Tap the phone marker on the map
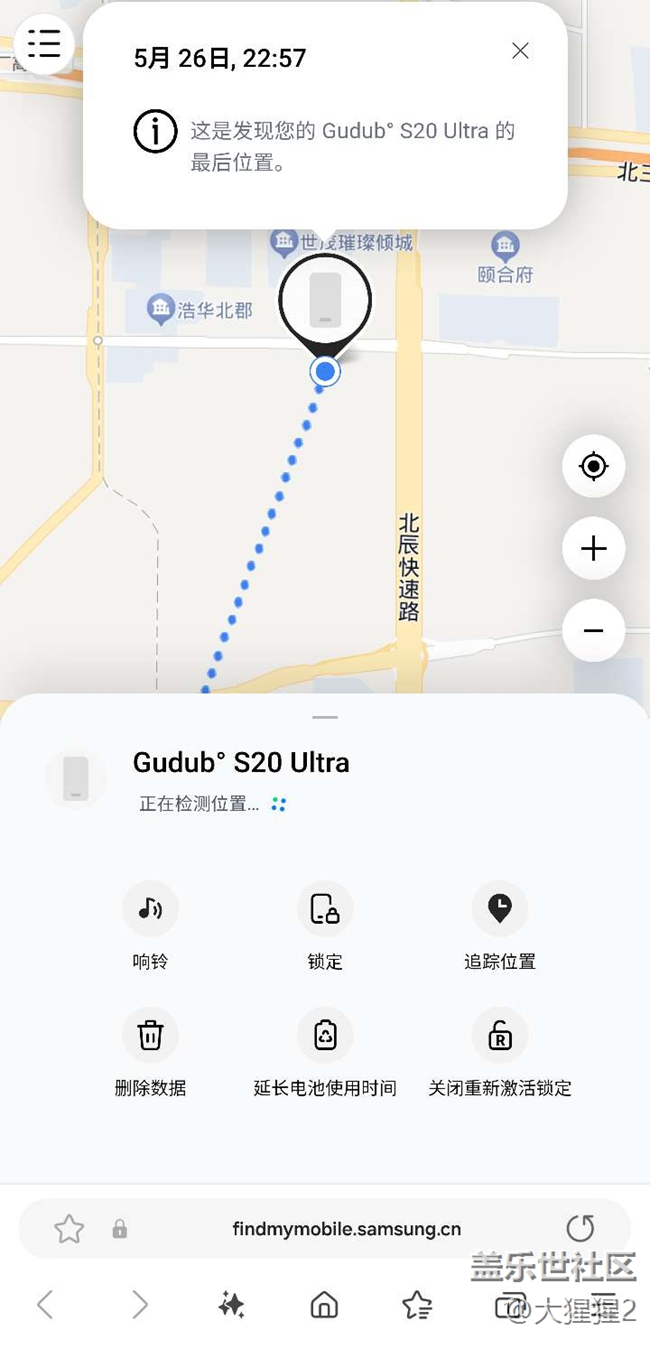 click(325, 301)
